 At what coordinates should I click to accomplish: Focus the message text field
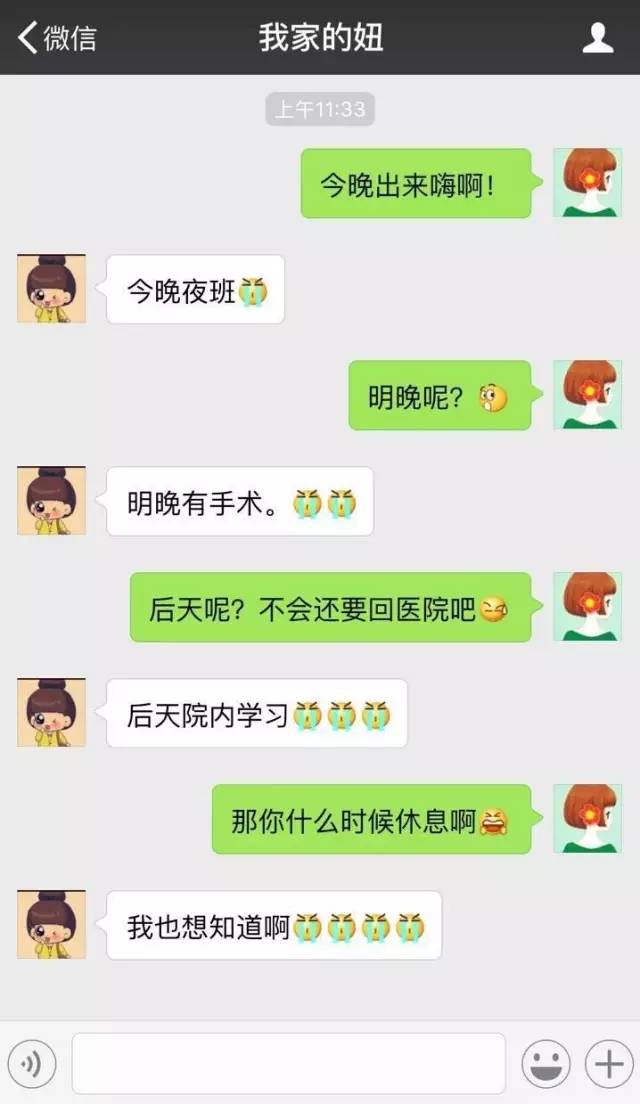coord(289,1063)
